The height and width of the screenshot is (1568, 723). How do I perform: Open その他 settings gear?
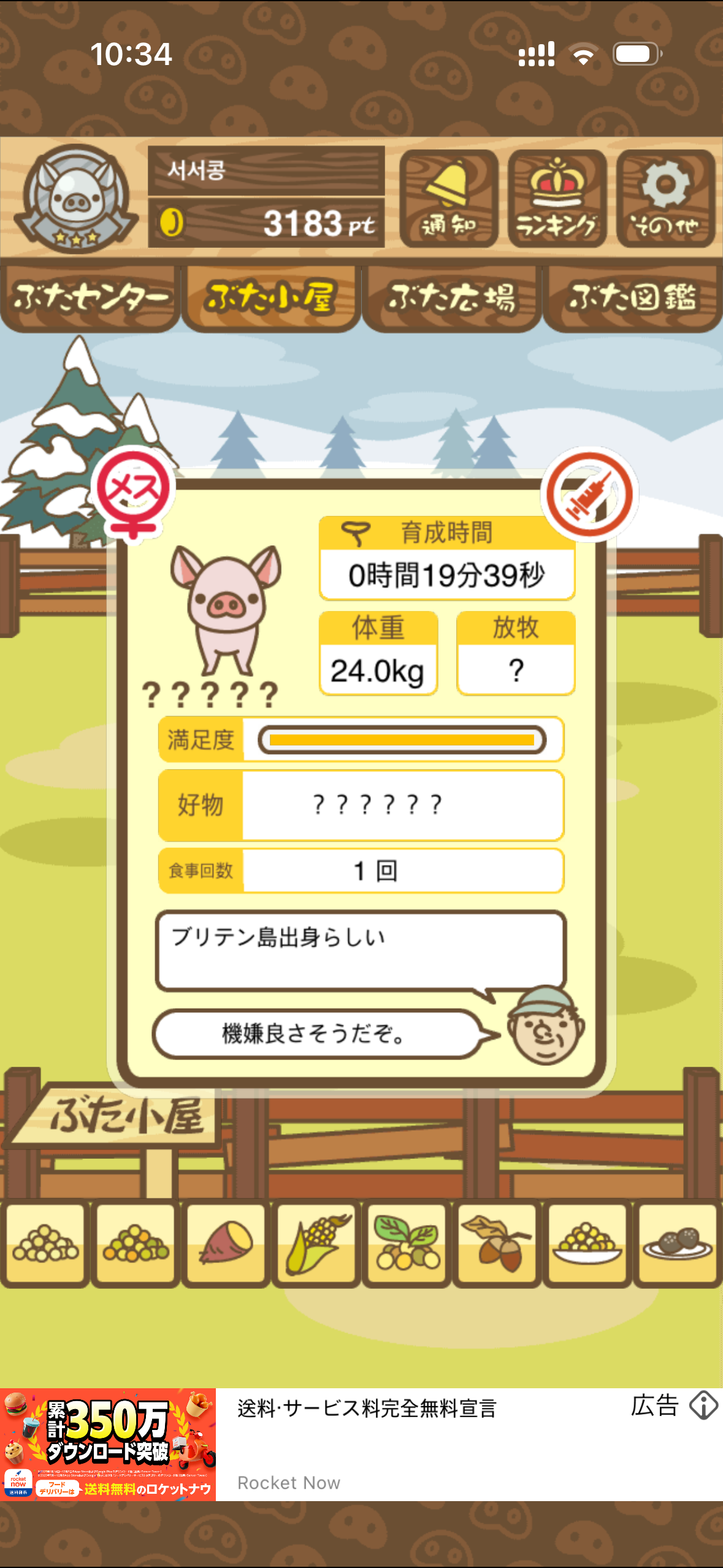pos(665,198)
